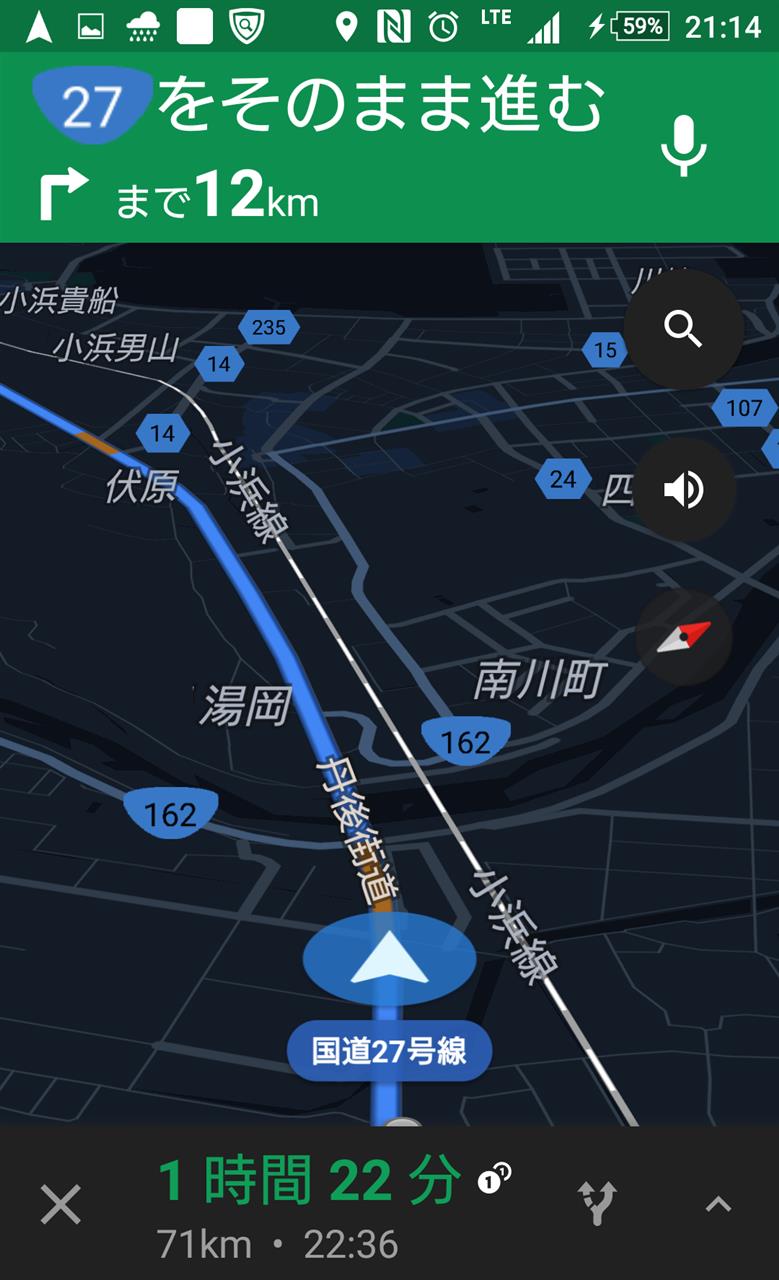
Task: Tap the current location arrow marker
Action: tap(389, 960)
